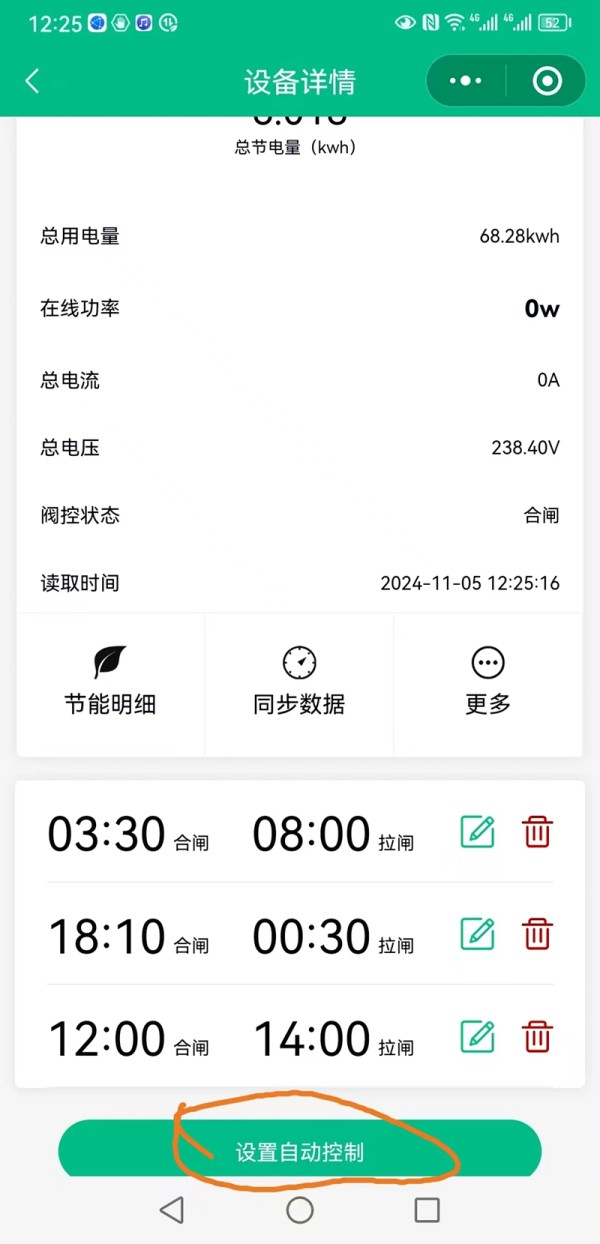Delete the 18:10 to 00:30 schedule

(537, 934)
